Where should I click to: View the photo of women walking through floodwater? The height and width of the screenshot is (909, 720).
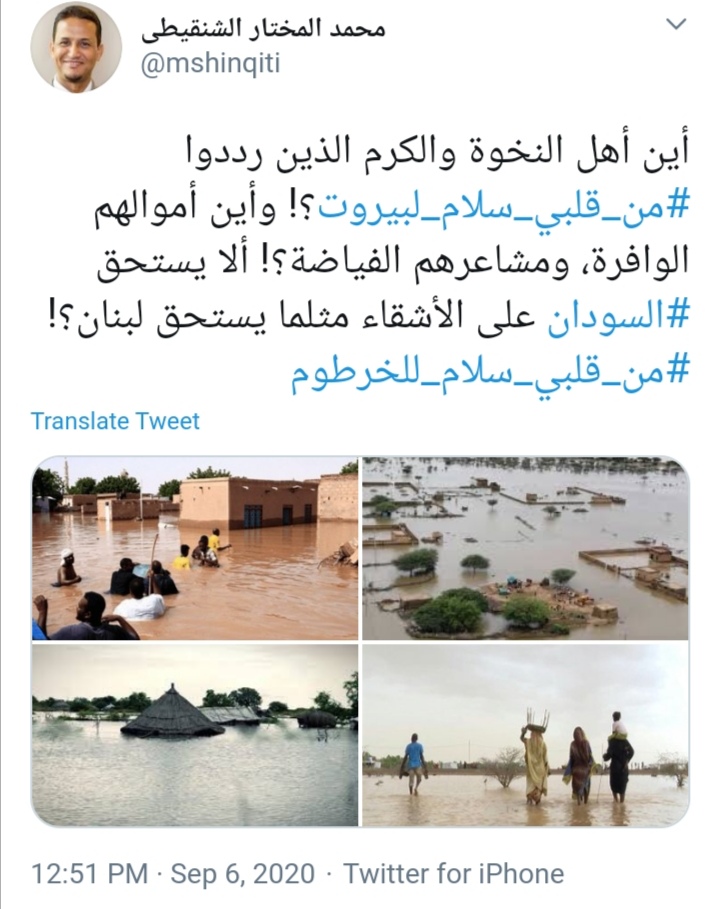coord(525,735)
